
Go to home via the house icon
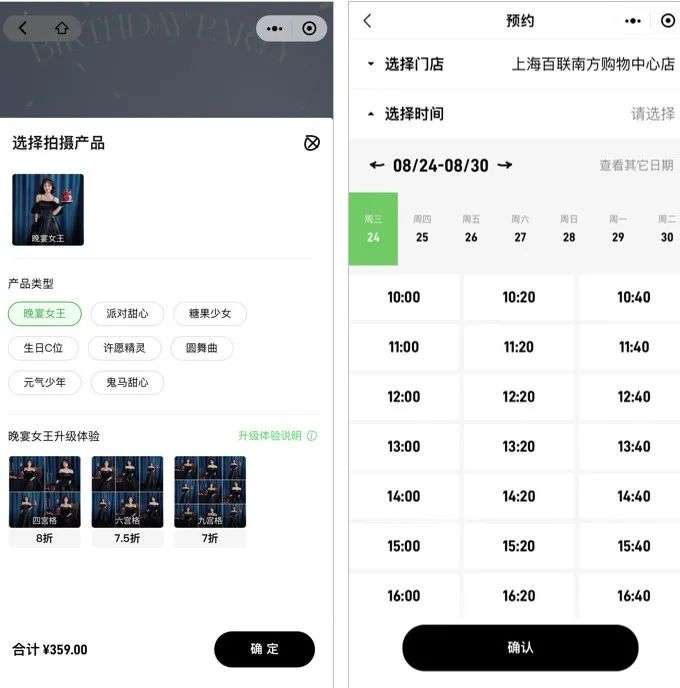click(62, 29)
